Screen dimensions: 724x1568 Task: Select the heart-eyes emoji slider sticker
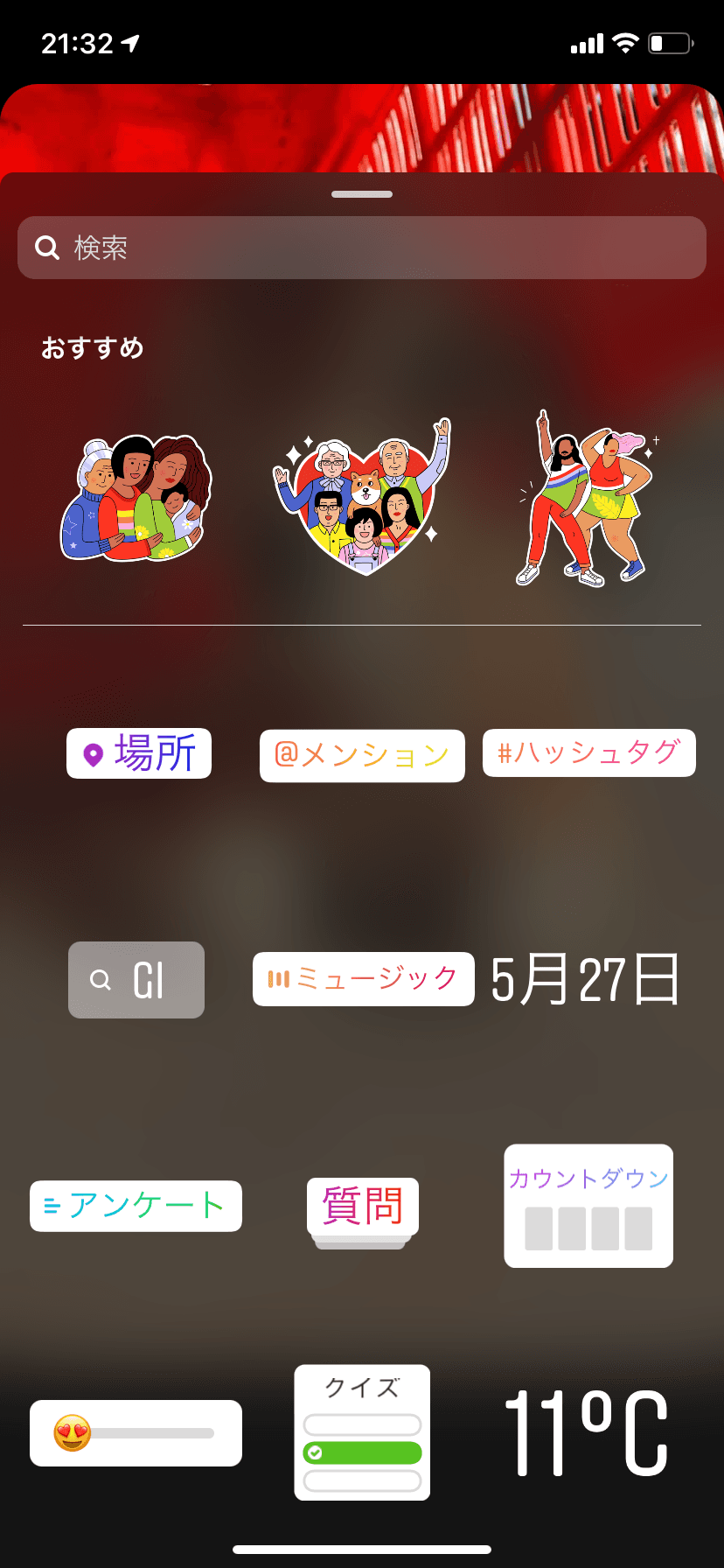pyautogui.click(x=136, y=1432)
